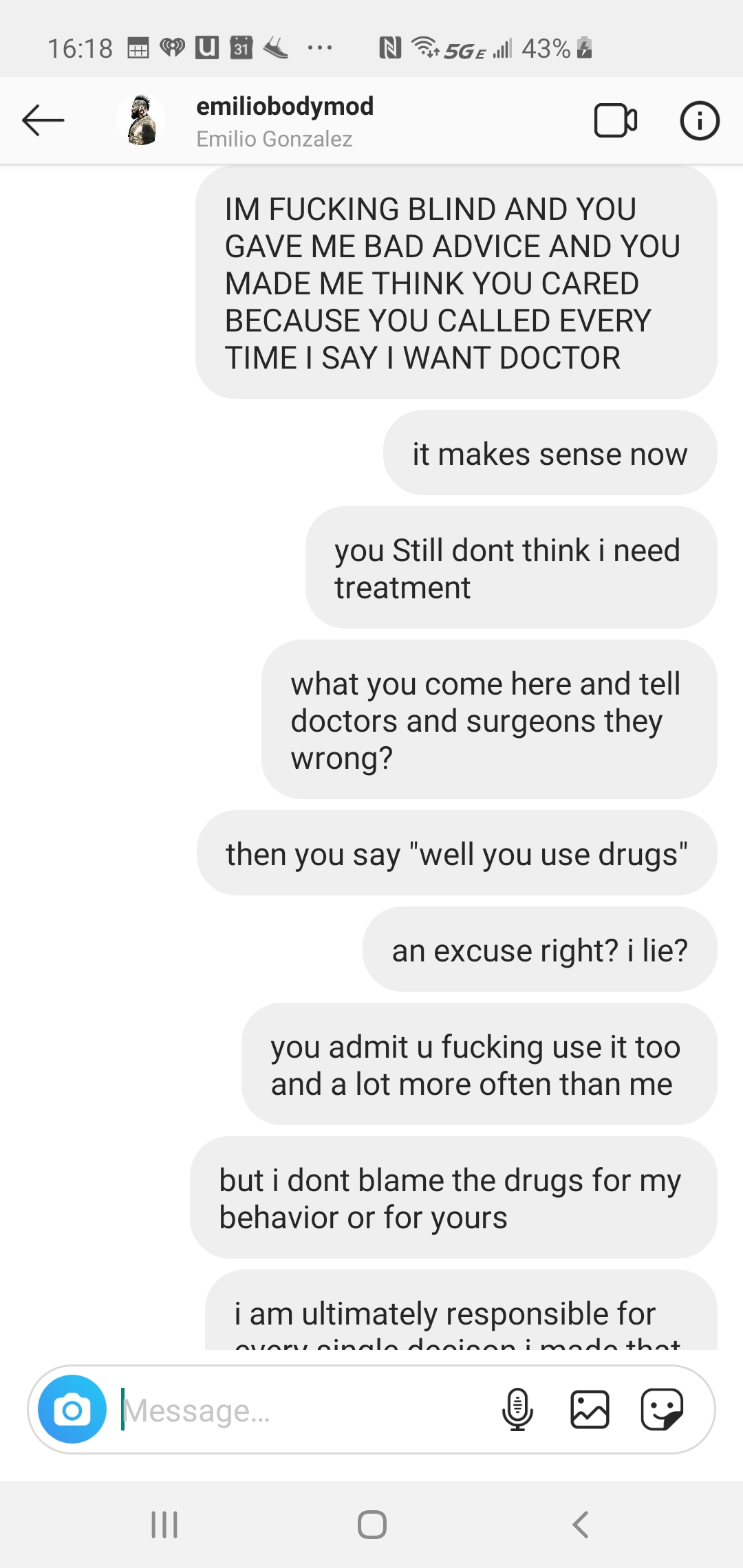Open emiliobodymod's profile picture
Screen dimensions: 743x1568
[141, 120]
